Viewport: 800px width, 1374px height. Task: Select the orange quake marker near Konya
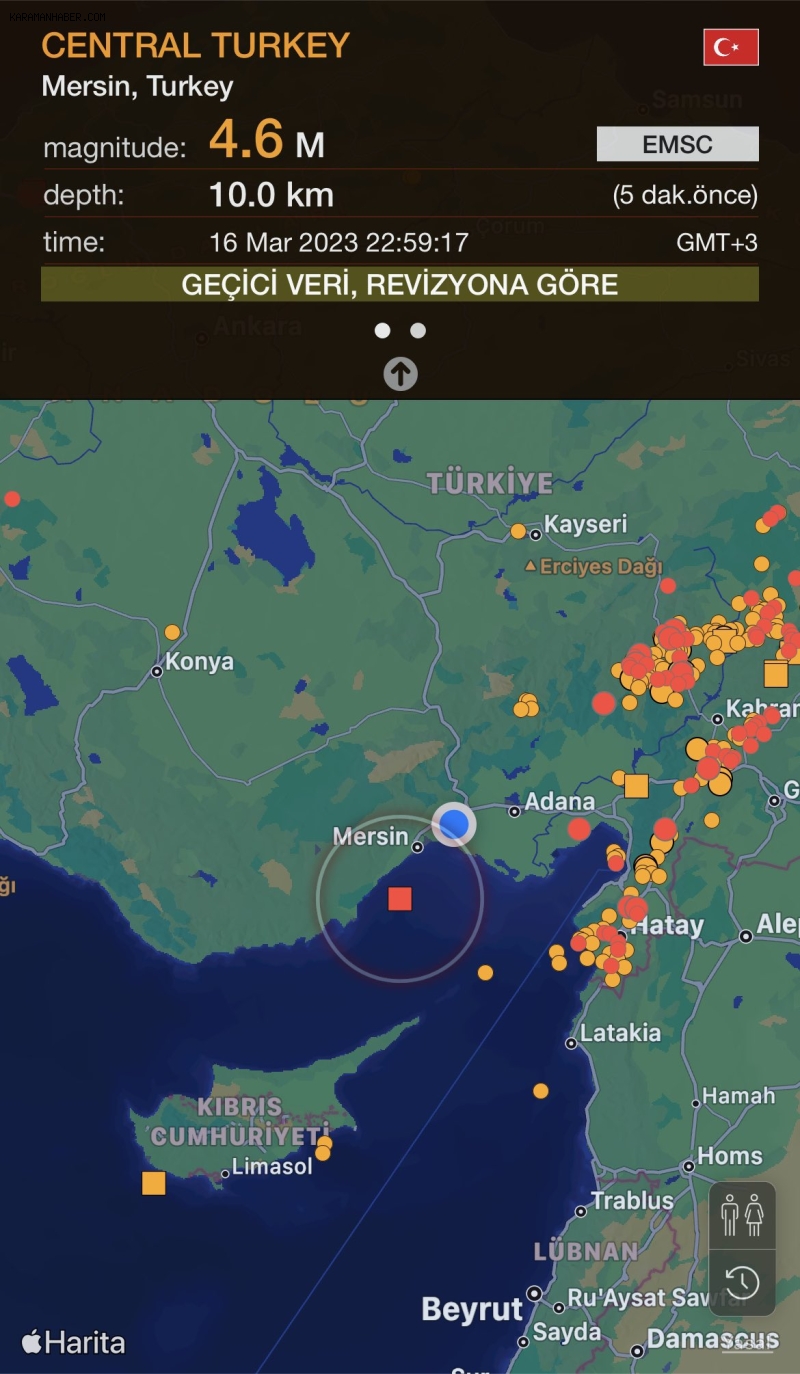(x=172, y=632)
